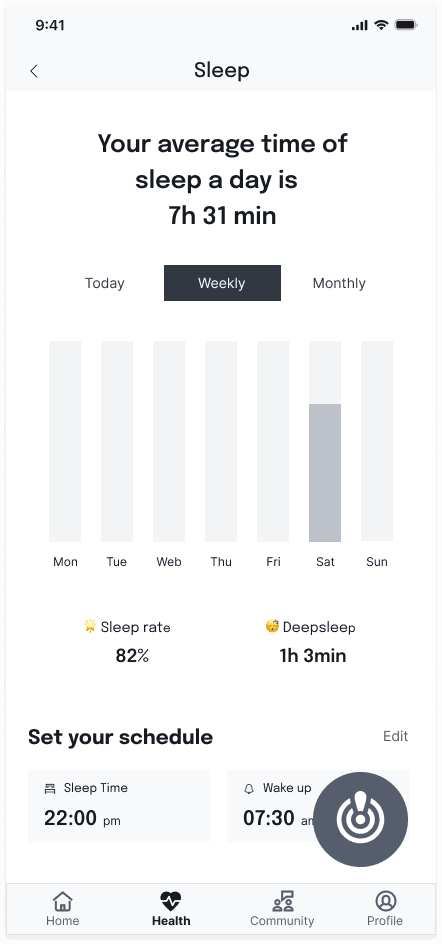Screen dimensions: 442x944
Task: Edit the sleep schedule
Action: [x=396, y=736]
